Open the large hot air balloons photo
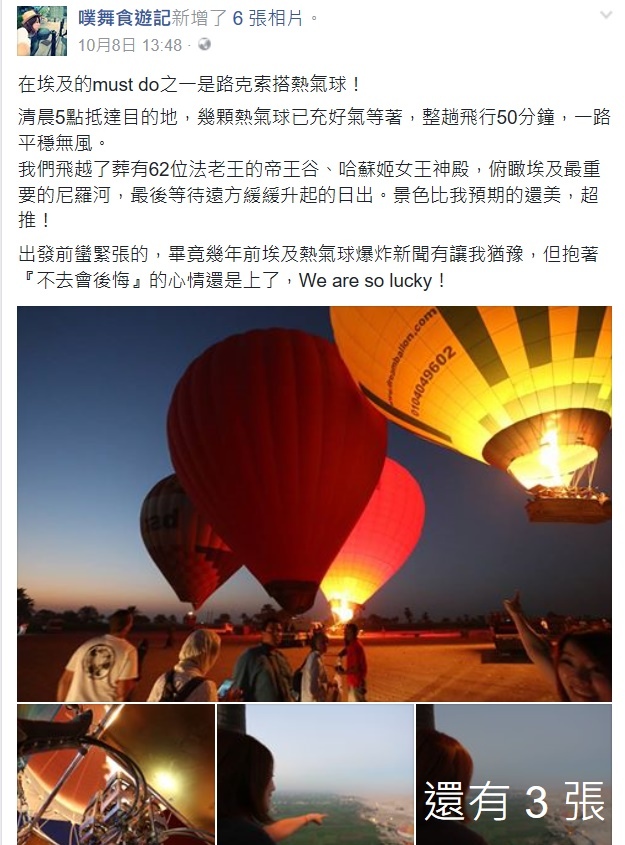The width and height of the screenshot is (625, 845). click(x=313, y=503)
